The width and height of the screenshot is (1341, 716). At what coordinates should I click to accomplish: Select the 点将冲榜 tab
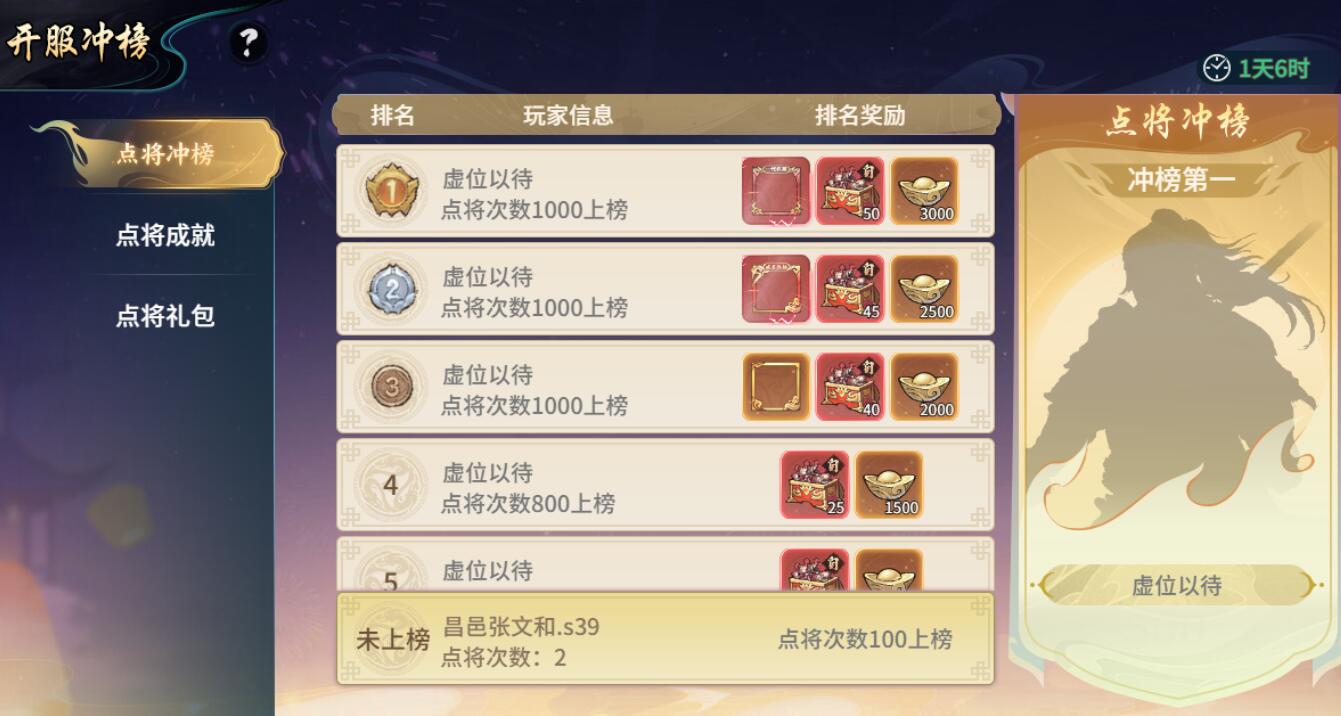point(166,154)
